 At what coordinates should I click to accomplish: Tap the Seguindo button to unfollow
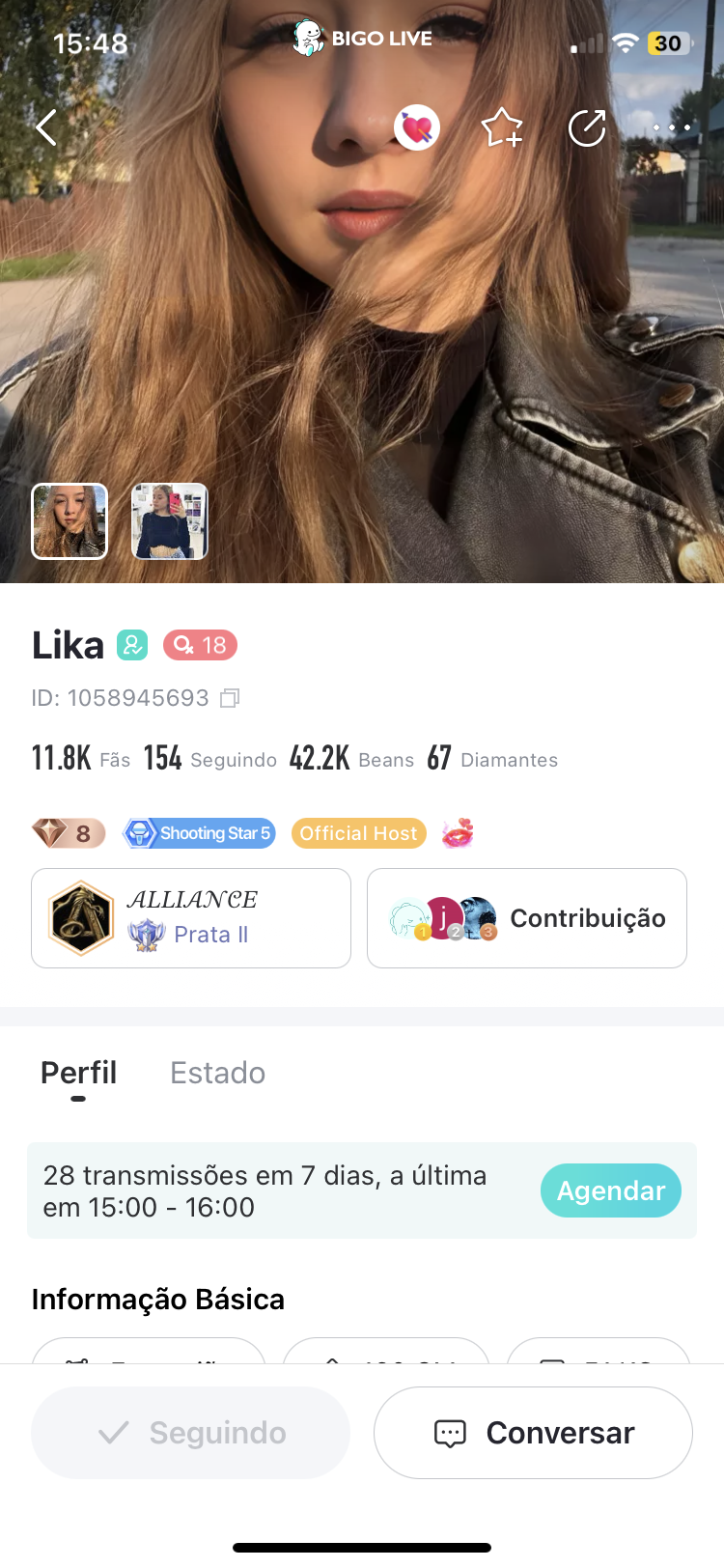pyautogui.click(x=190, y=1433)
